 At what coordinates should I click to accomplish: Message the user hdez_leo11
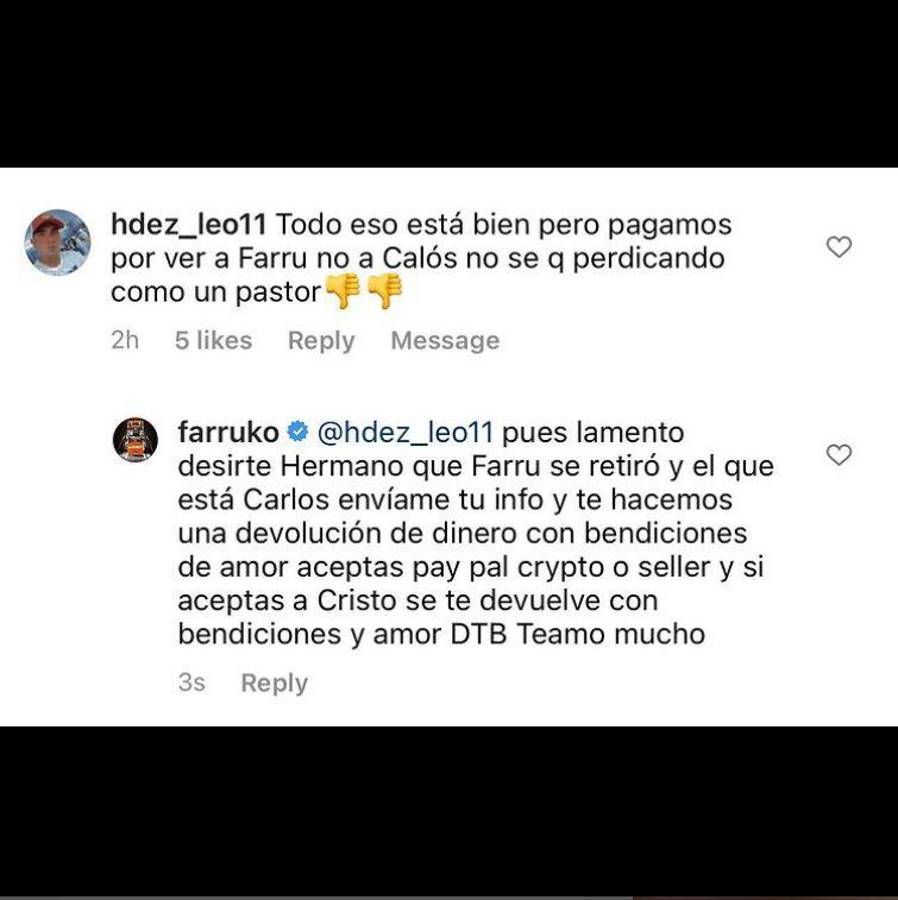pos(444,341)
